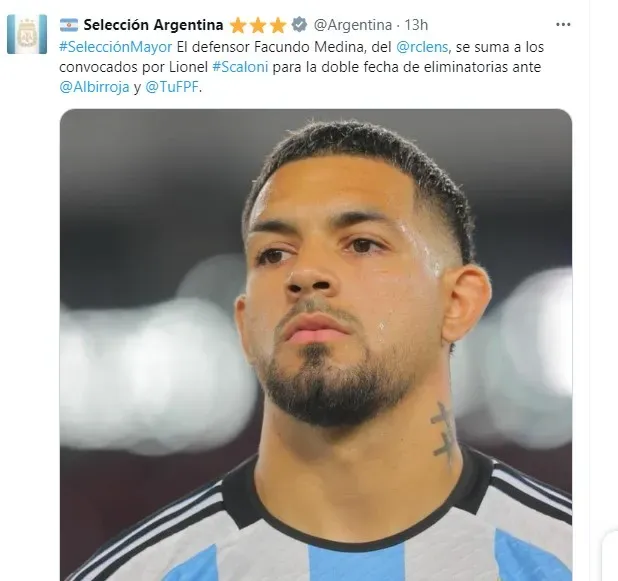Open the tweet's overflow menu

click(564, 24)
